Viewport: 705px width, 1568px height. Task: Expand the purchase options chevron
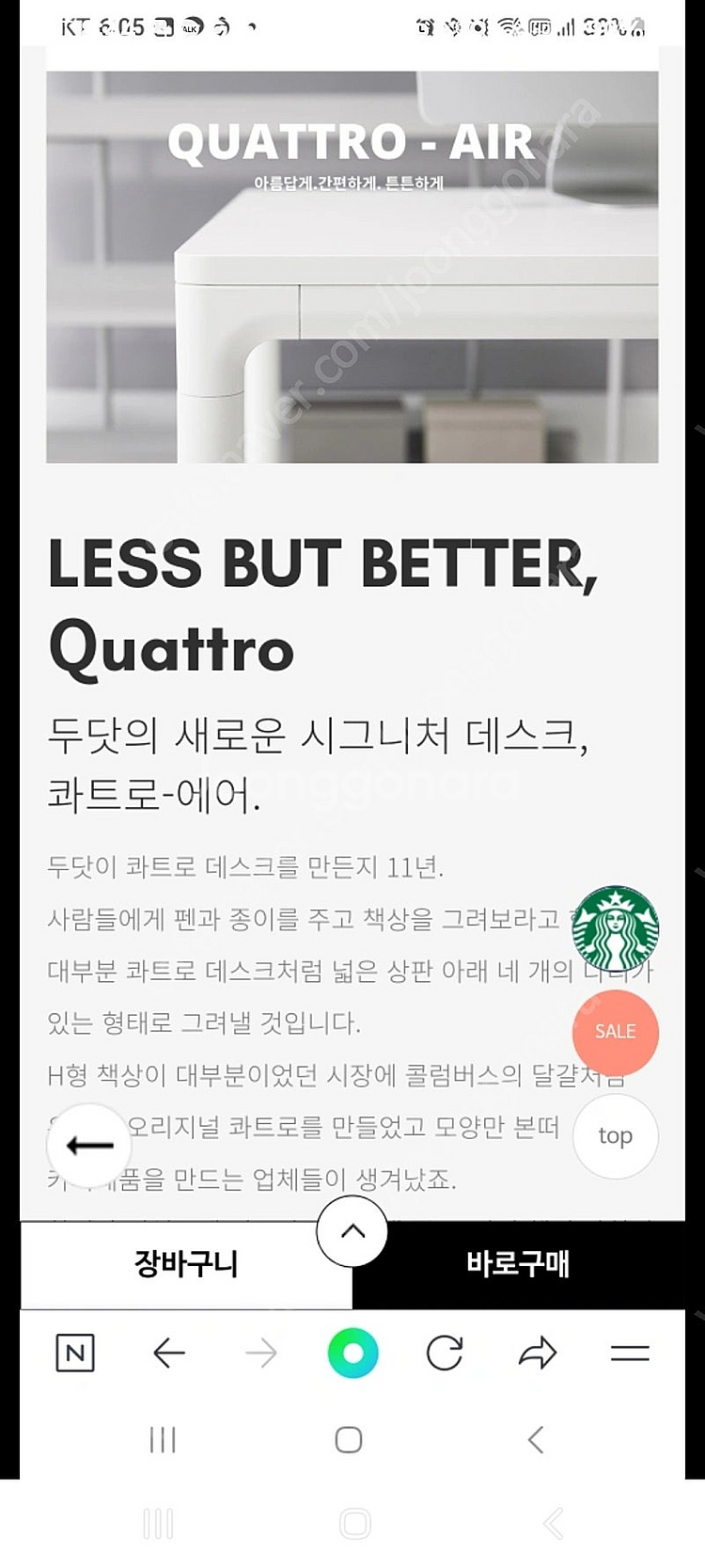pos(352,1230)
